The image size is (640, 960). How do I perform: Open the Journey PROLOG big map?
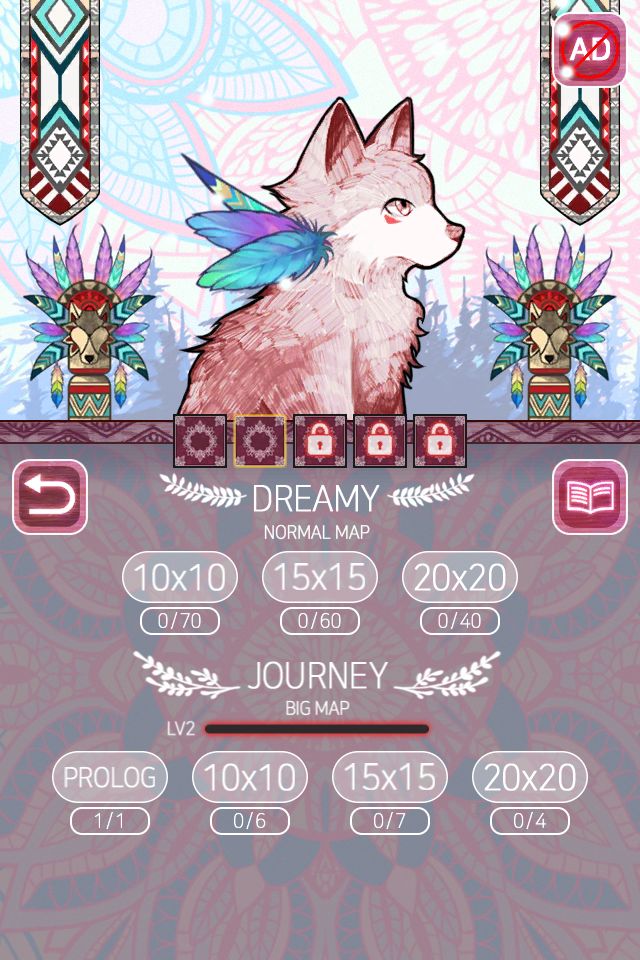pyautogui.click(x=110, y=777)
